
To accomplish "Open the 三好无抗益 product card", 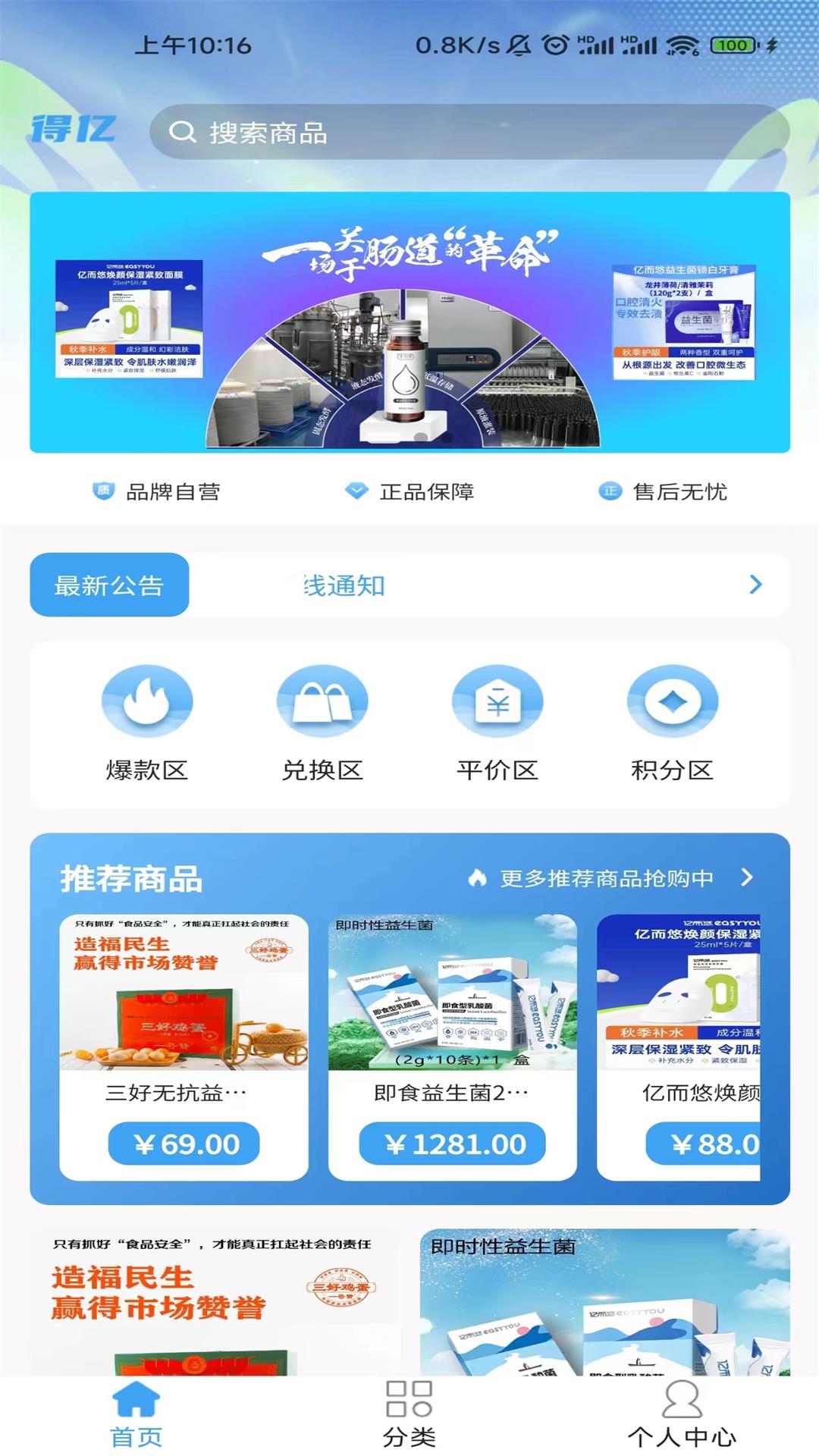I will 184,1046.
